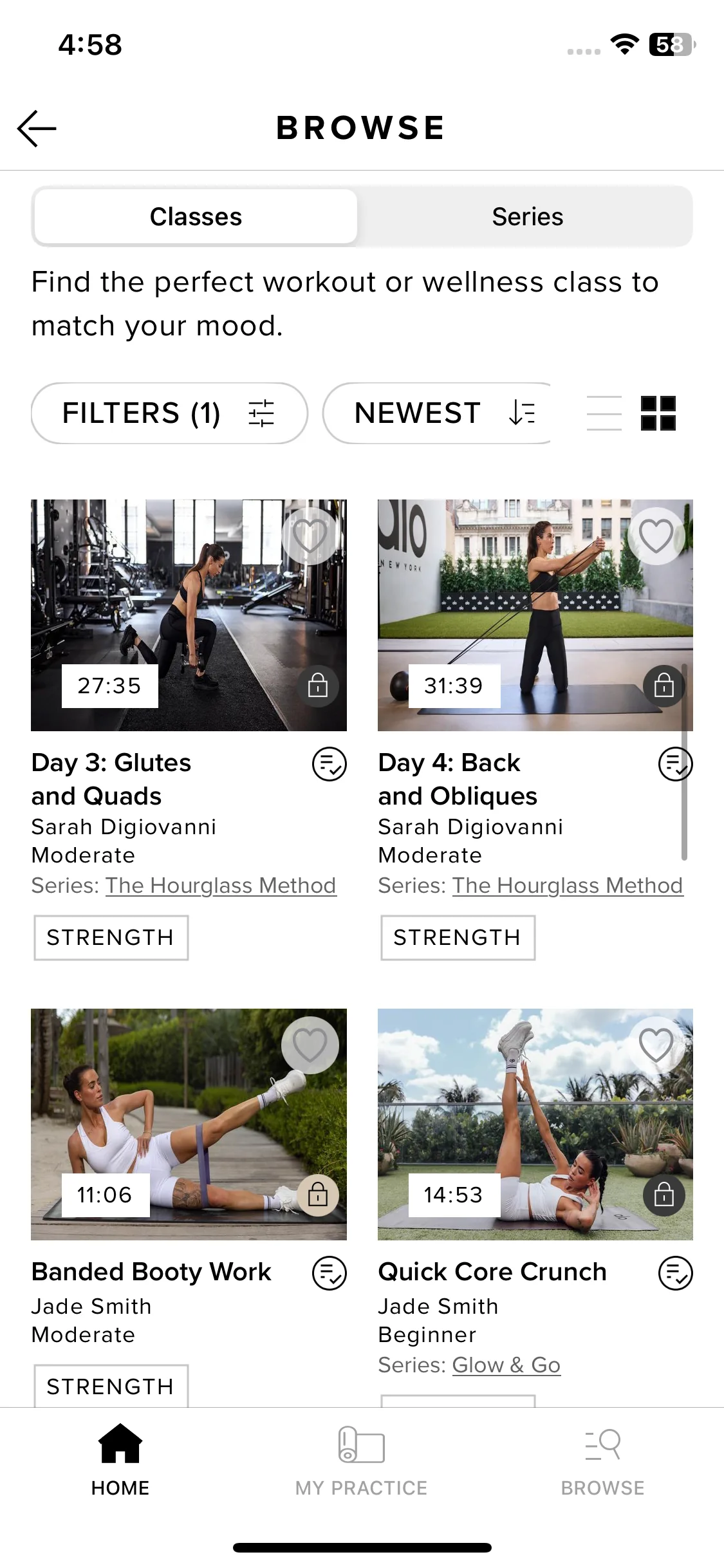Go back using the arrow icon
Image resolution: width=724 pixels, height=1568 pixels.
pyautogui.click(x=37, y=128)
